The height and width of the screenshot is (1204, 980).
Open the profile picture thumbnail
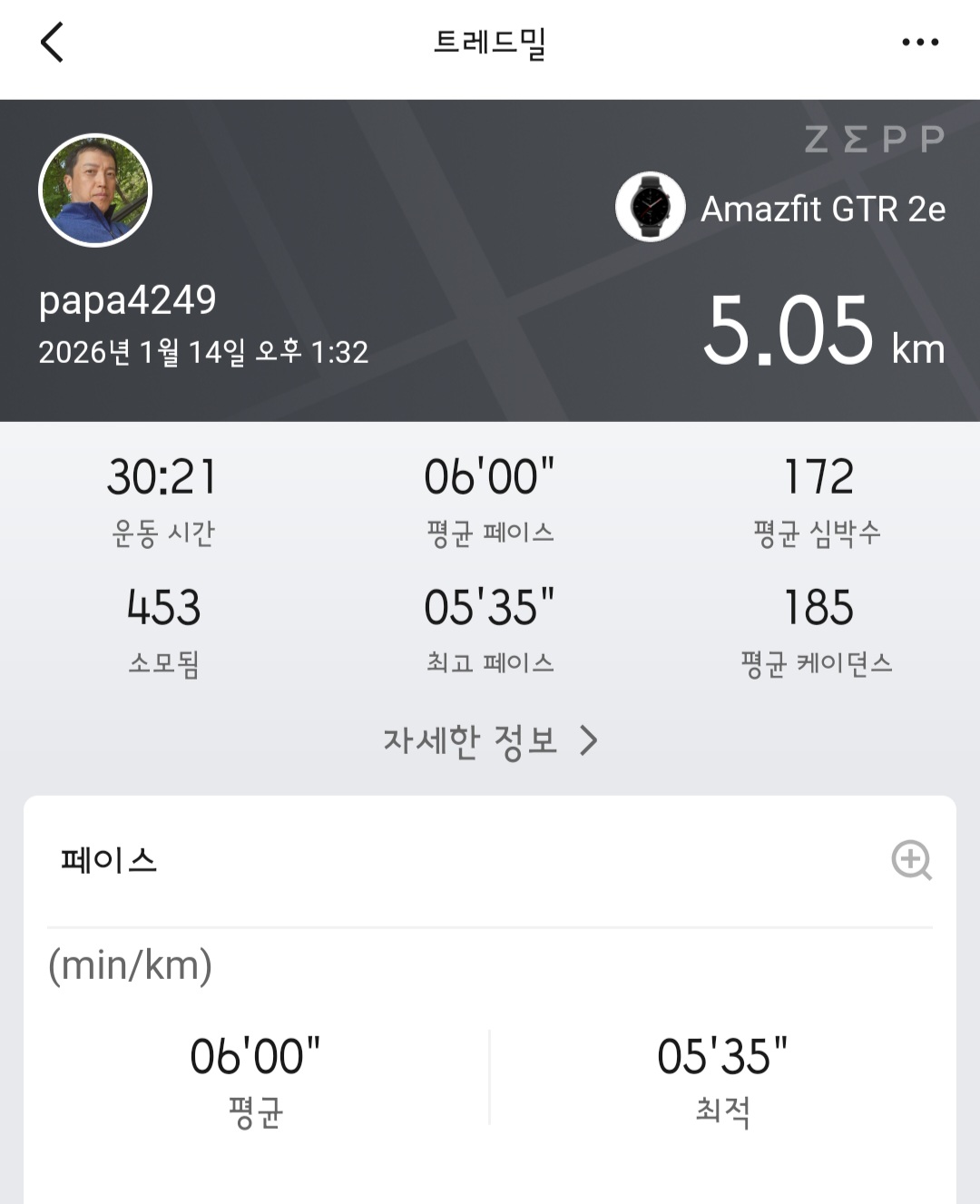(94, 192)
